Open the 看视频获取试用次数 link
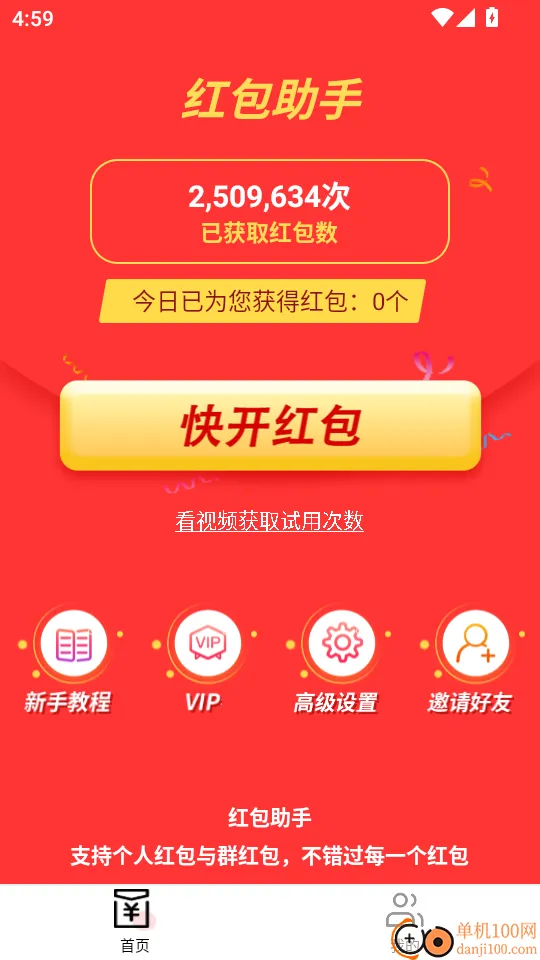Screen dimensions: 540x960 pos(269,521)
